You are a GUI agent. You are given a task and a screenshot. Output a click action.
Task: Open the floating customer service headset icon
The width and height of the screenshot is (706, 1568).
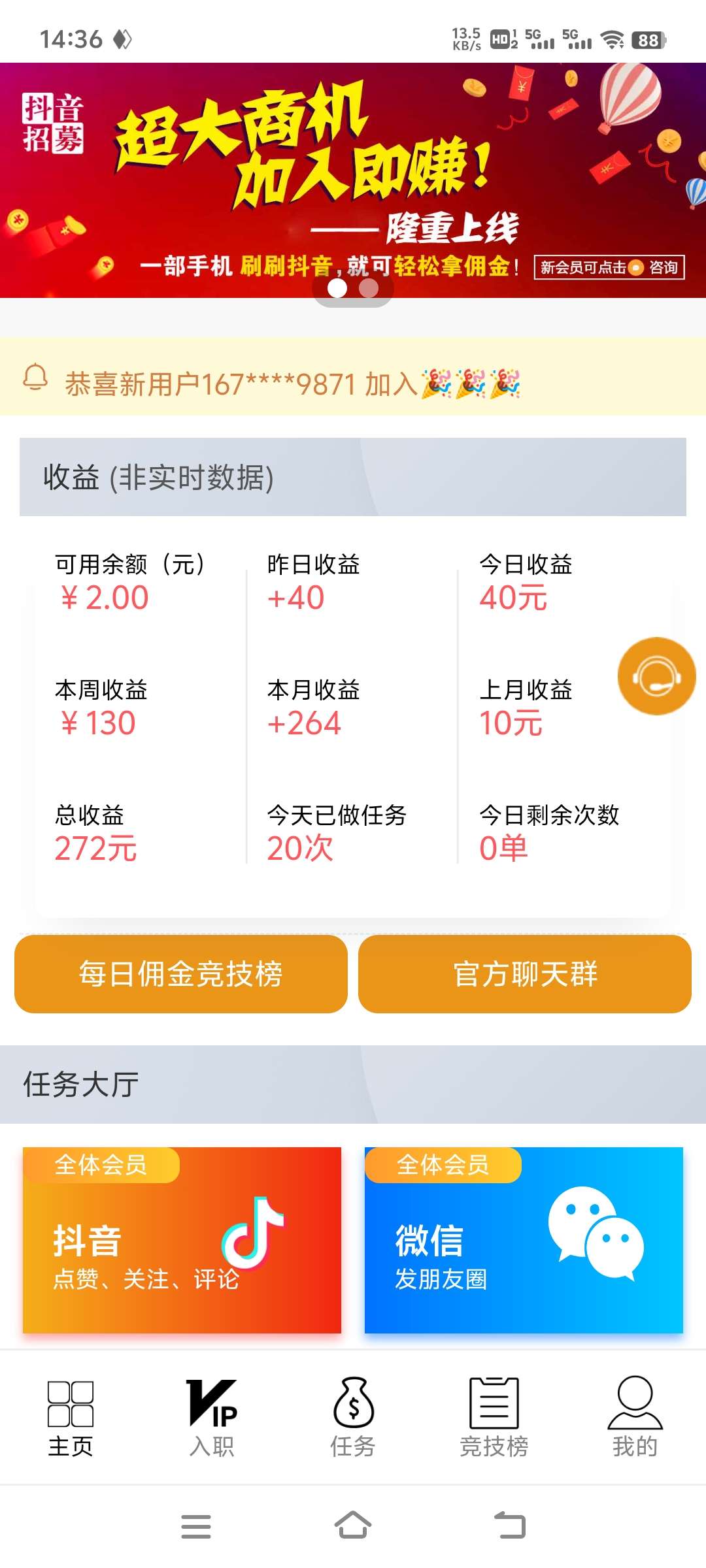[x=656, y=676]
